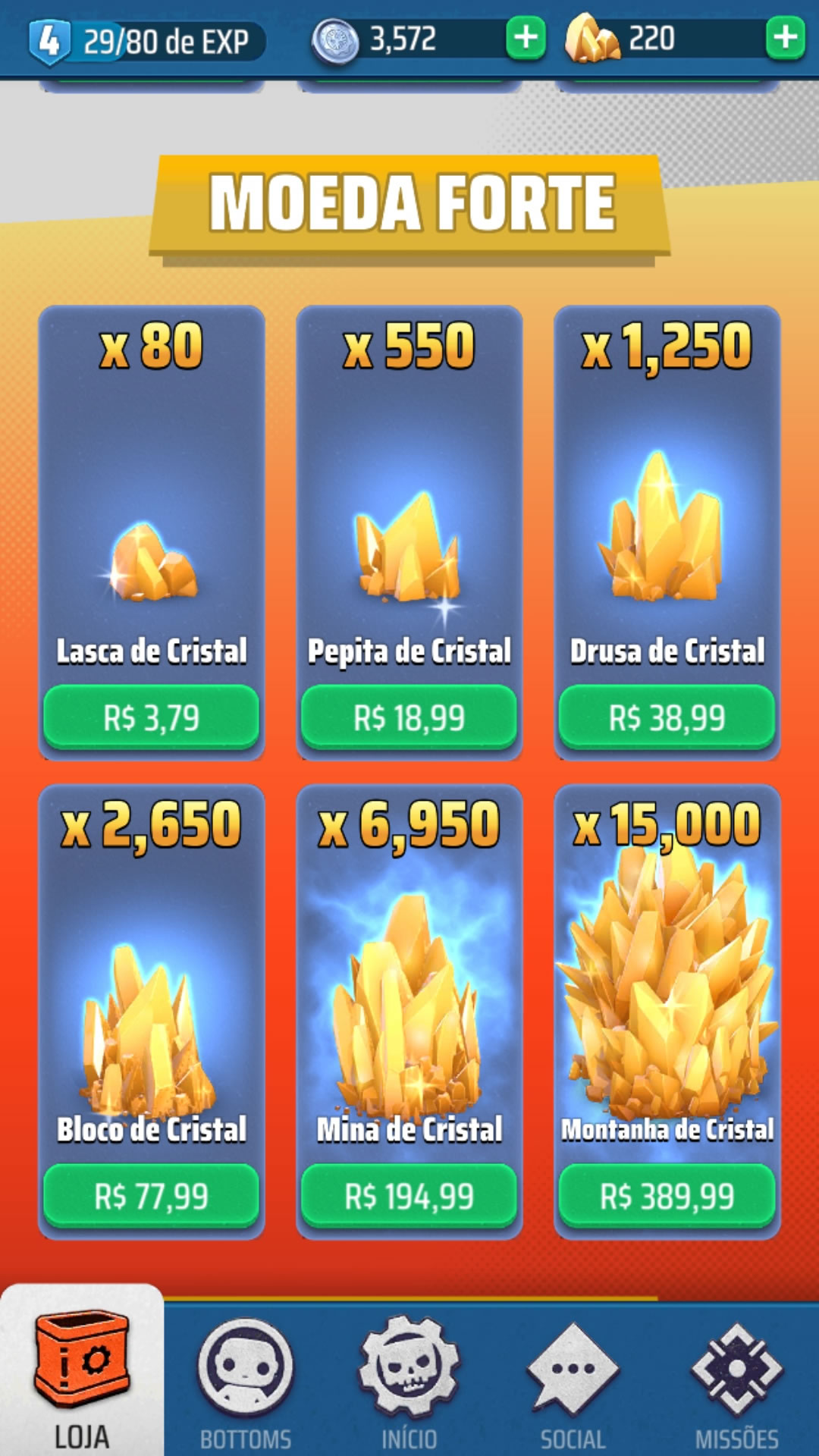Switch to the Bottoms tab

(x=245, y=1382)
